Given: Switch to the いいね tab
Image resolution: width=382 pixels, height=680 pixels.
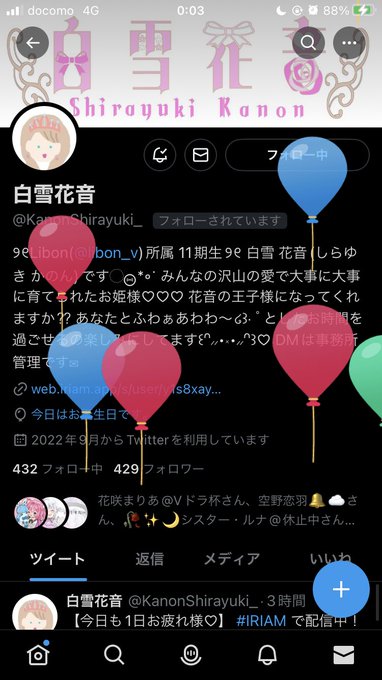Looking at the screenshot, I should tap(330, 559).
